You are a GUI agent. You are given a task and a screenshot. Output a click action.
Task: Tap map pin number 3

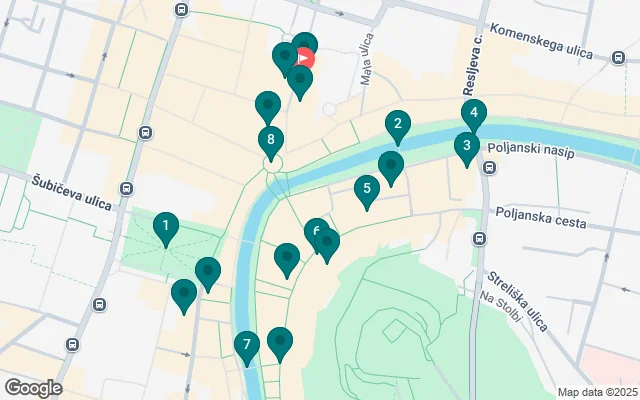[465, 147]
